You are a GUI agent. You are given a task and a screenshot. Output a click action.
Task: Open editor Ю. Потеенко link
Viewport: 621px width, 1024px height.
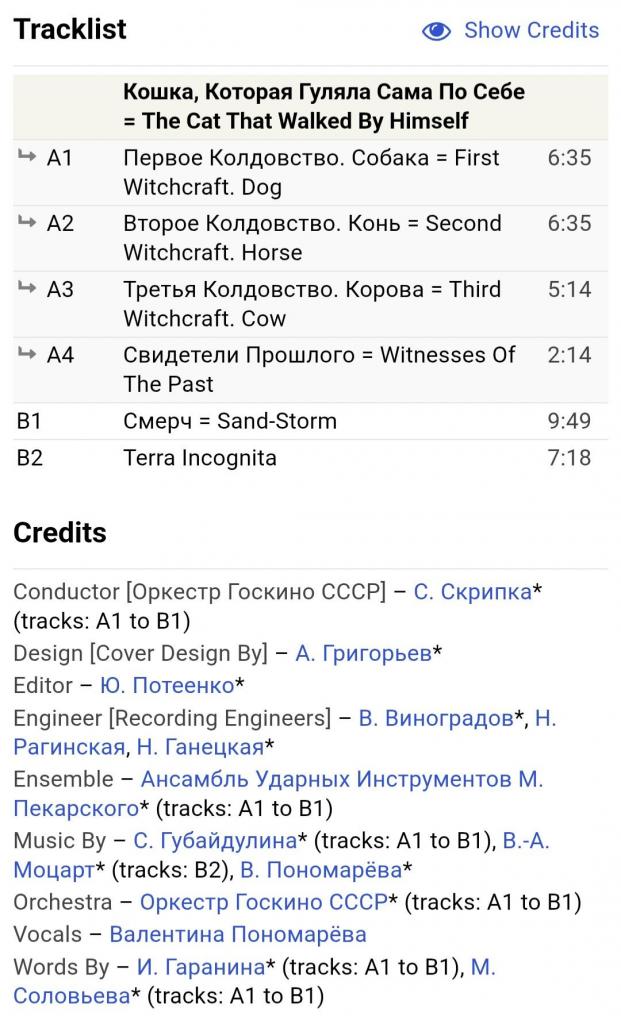click(x=167, y=685)
